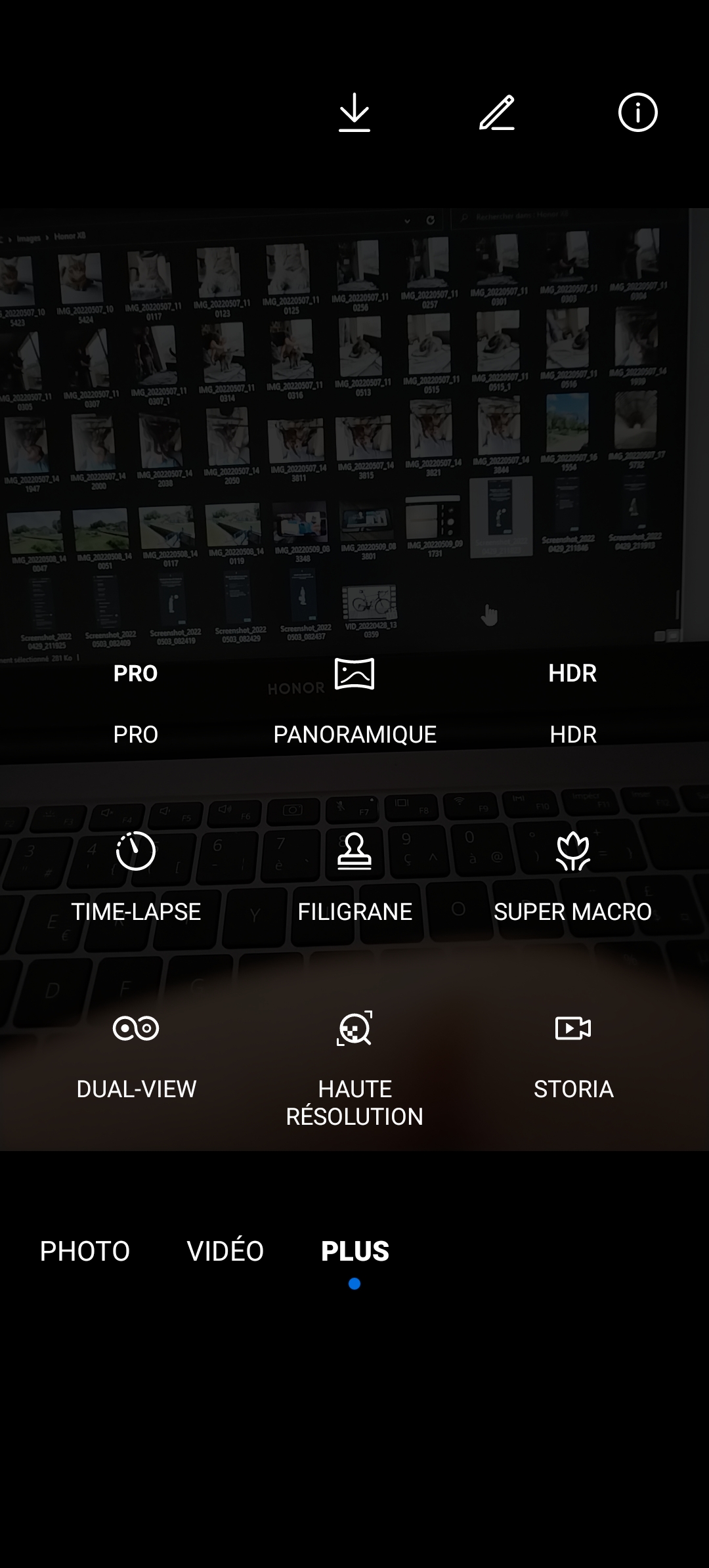Select PRO camera mode
The width and height of the screenshot is (709, 1568).
(x=136, y=701)
